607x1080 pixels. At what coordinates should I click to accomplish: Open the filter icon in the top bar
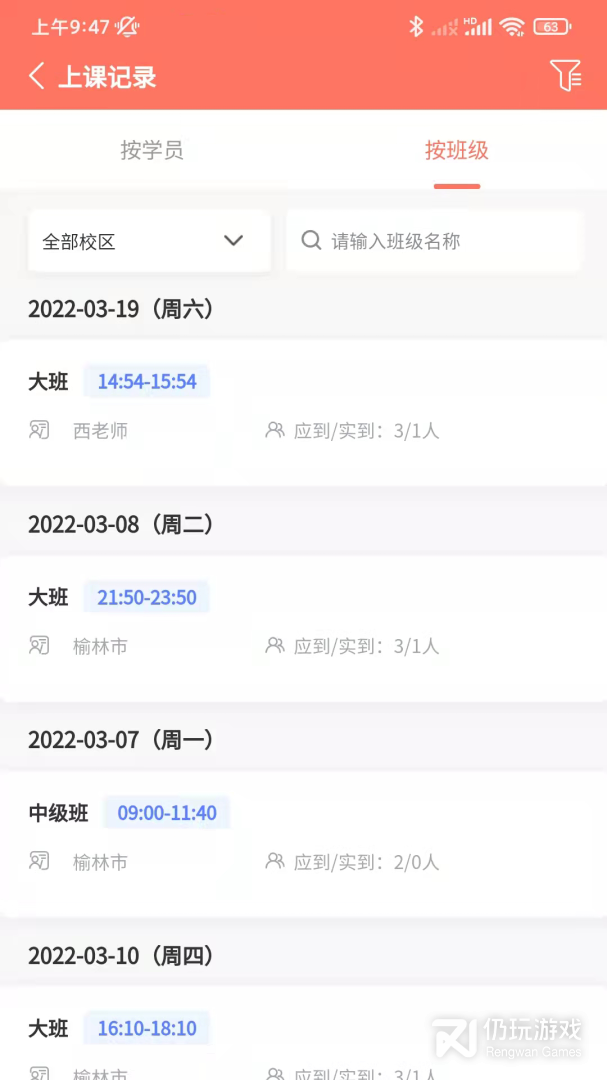[565, 76]
